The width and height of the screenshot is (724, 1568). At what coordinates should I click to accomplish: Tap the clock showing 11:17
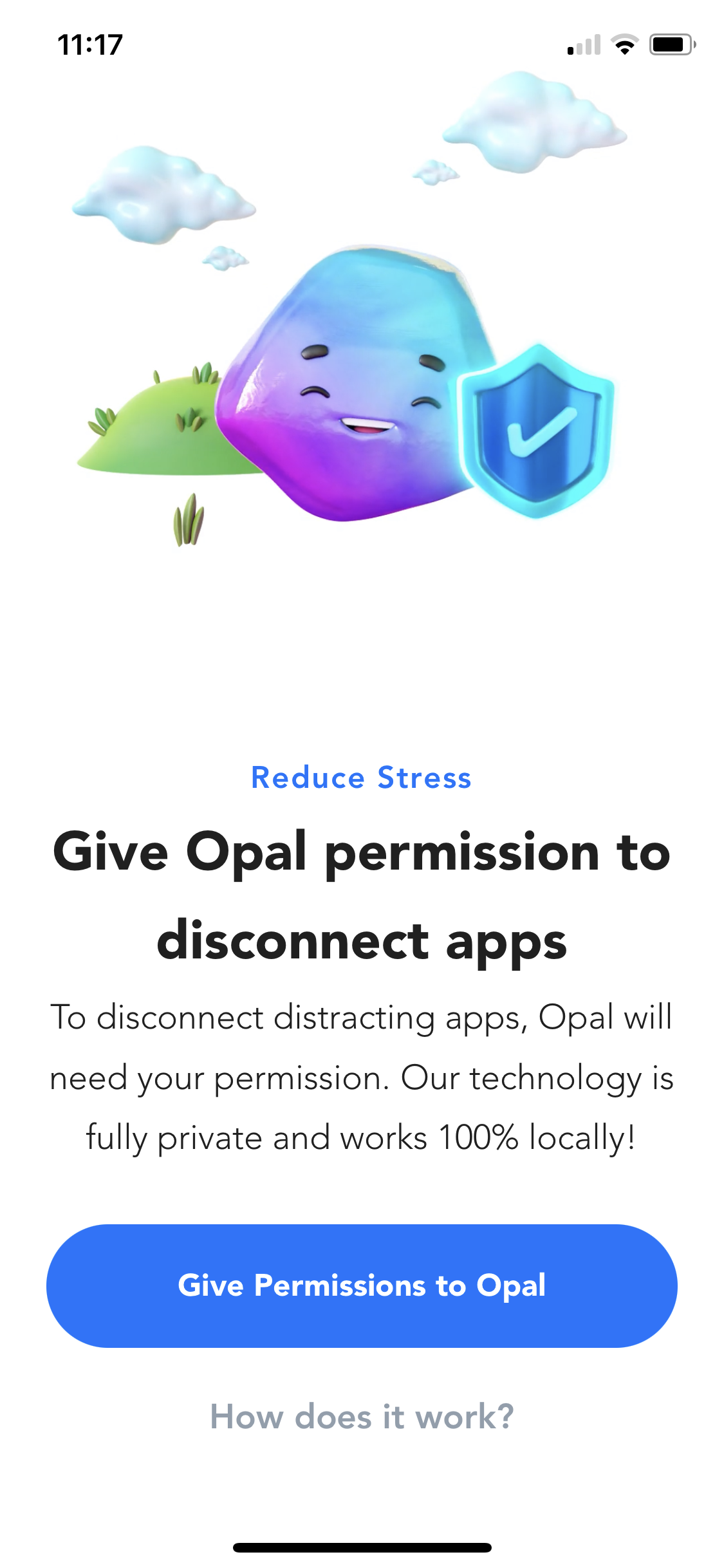[89, 44]
